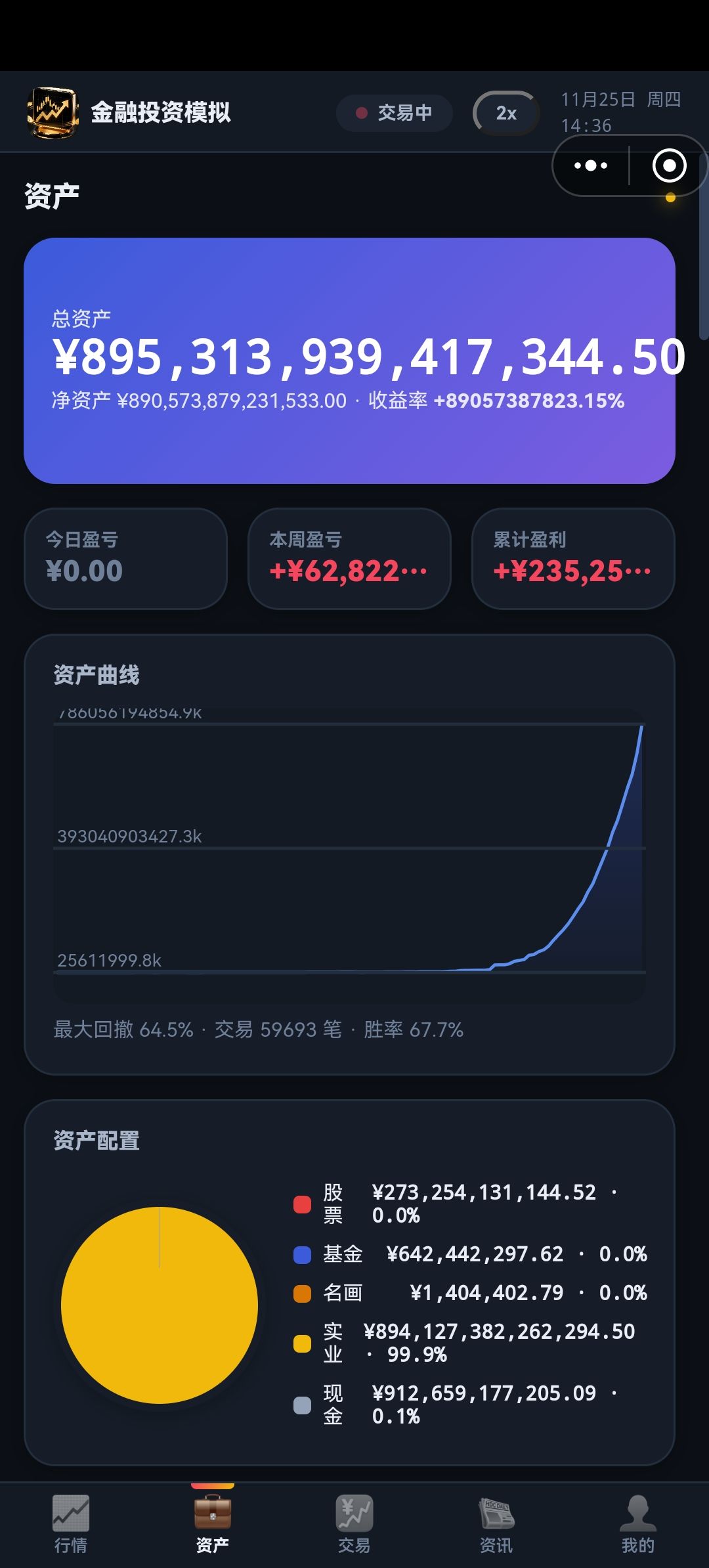709x1568 pixels.
Task: Open the 总资产 total assets card
Action: (349, 360)
